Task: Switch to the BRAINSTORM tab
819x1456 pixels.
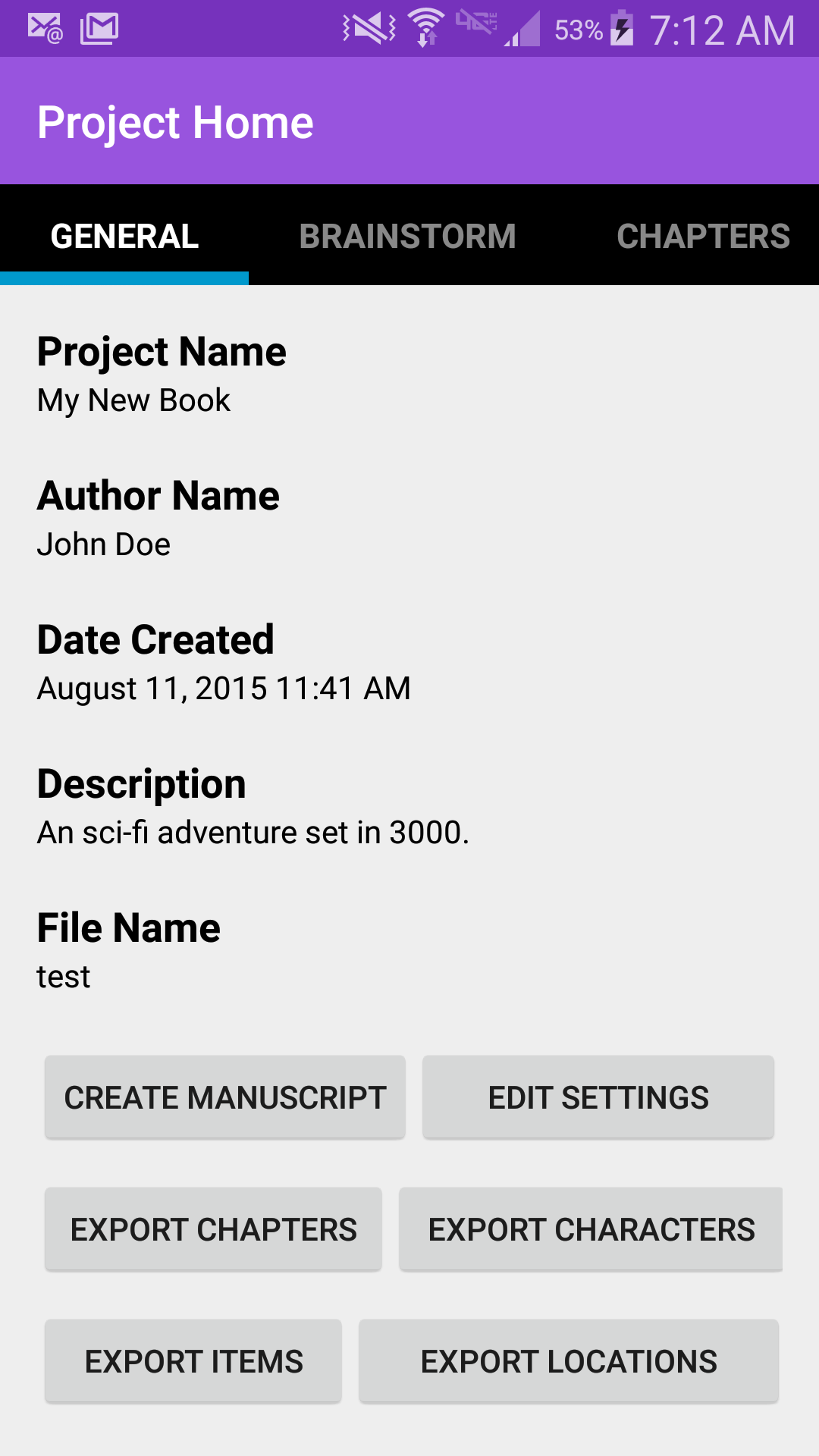Action: [408, 236]
